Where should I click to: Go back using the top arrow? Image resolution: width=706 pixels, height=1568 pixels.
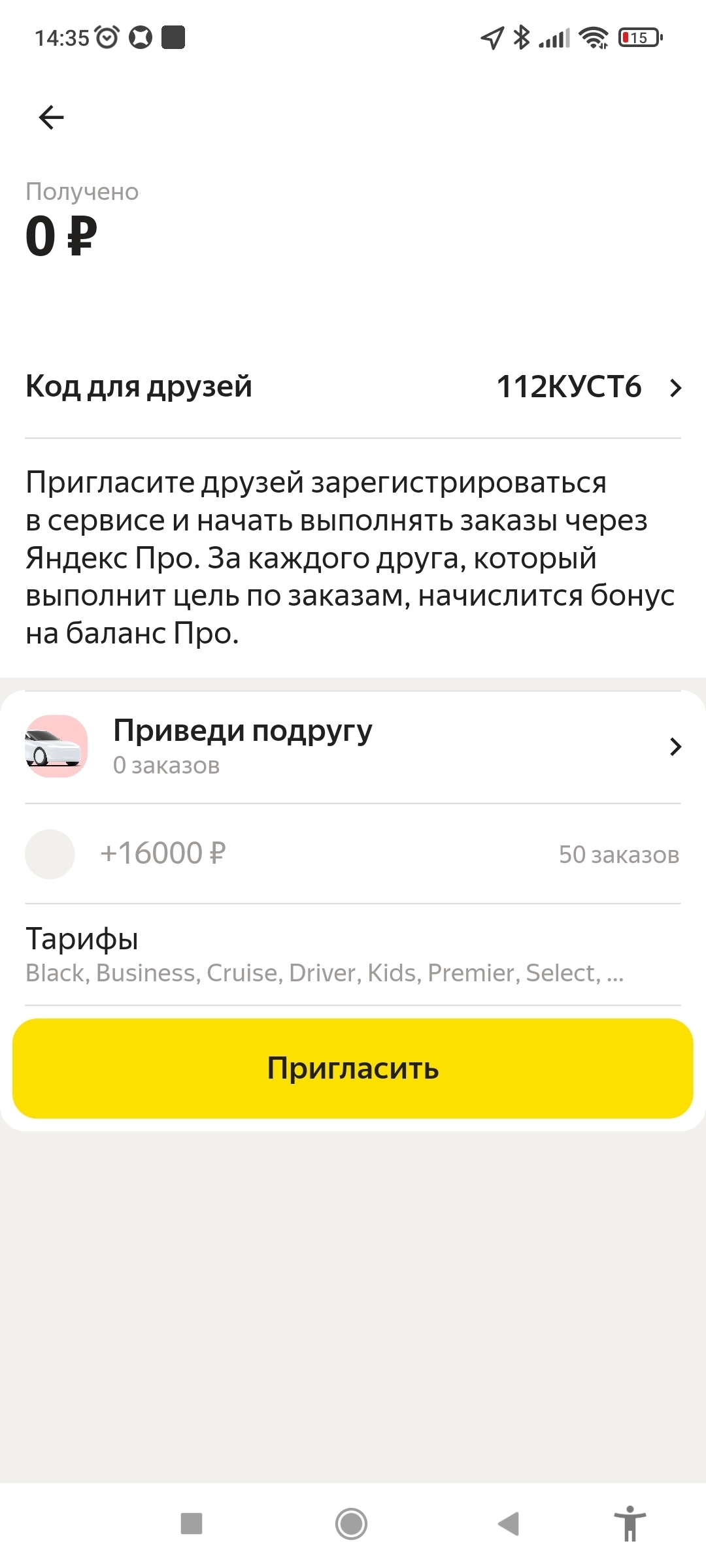pyautogui.click(x=51, y=118)
